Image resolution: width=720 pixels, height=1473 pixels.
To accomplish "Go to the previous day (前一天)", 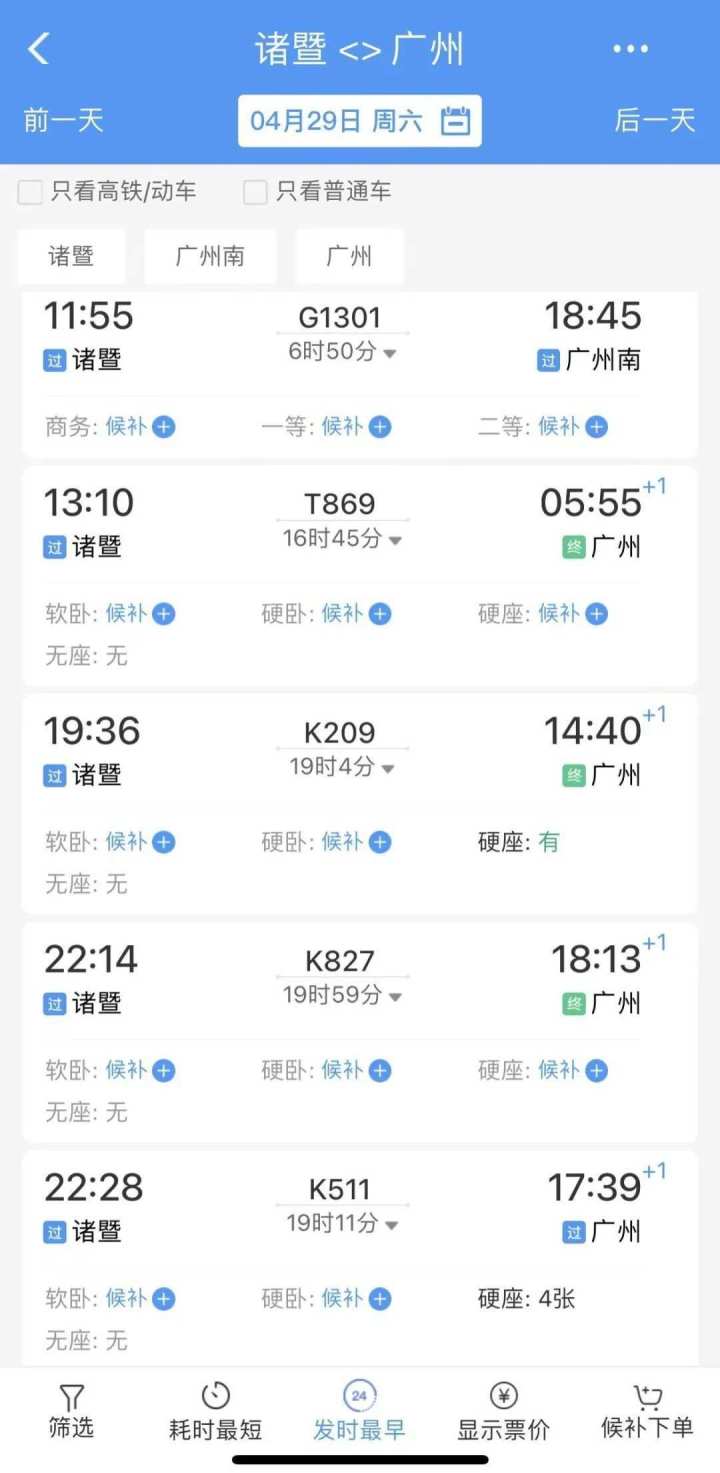I will click(64, 121).
